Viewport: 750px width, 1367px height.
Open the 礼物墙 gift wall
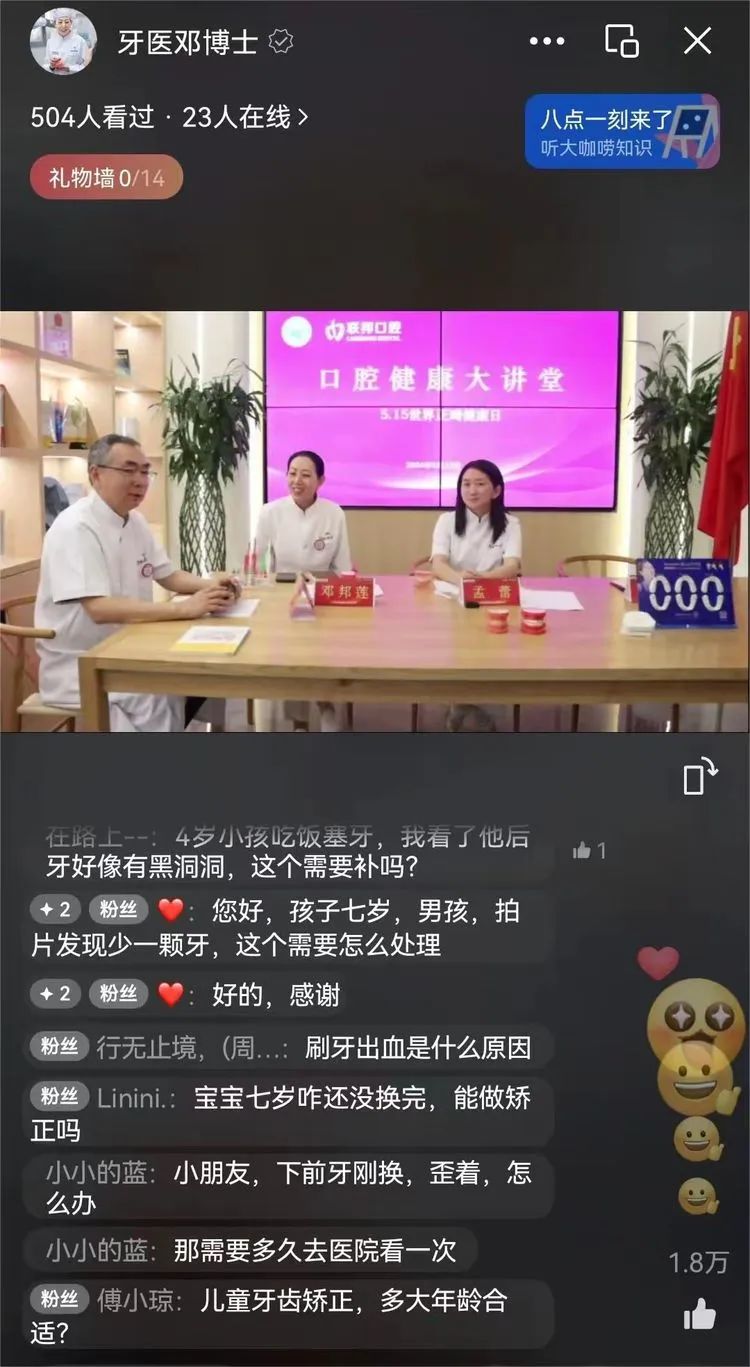106,178
